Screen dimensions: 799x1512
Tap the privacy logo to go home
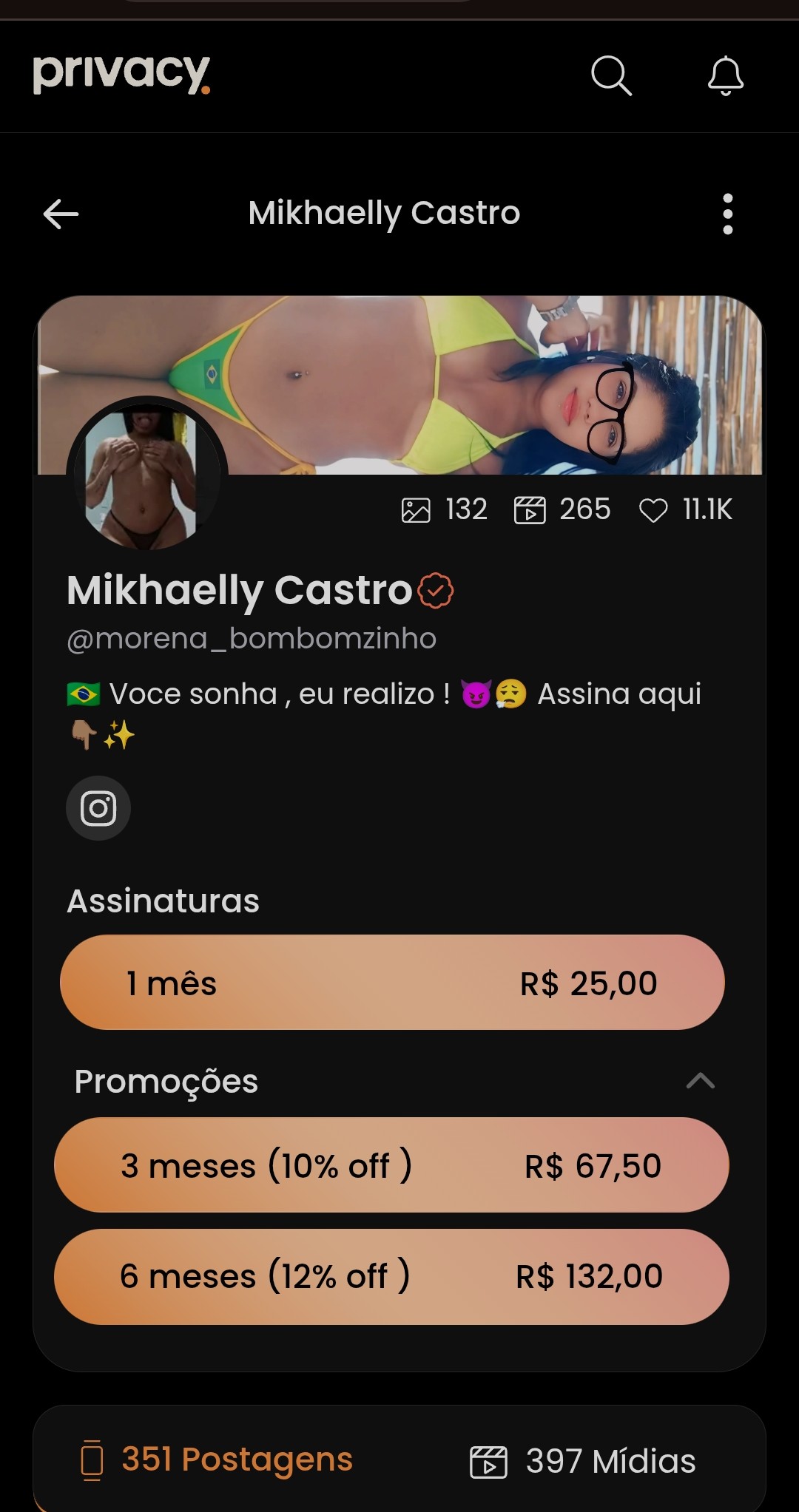121,74
